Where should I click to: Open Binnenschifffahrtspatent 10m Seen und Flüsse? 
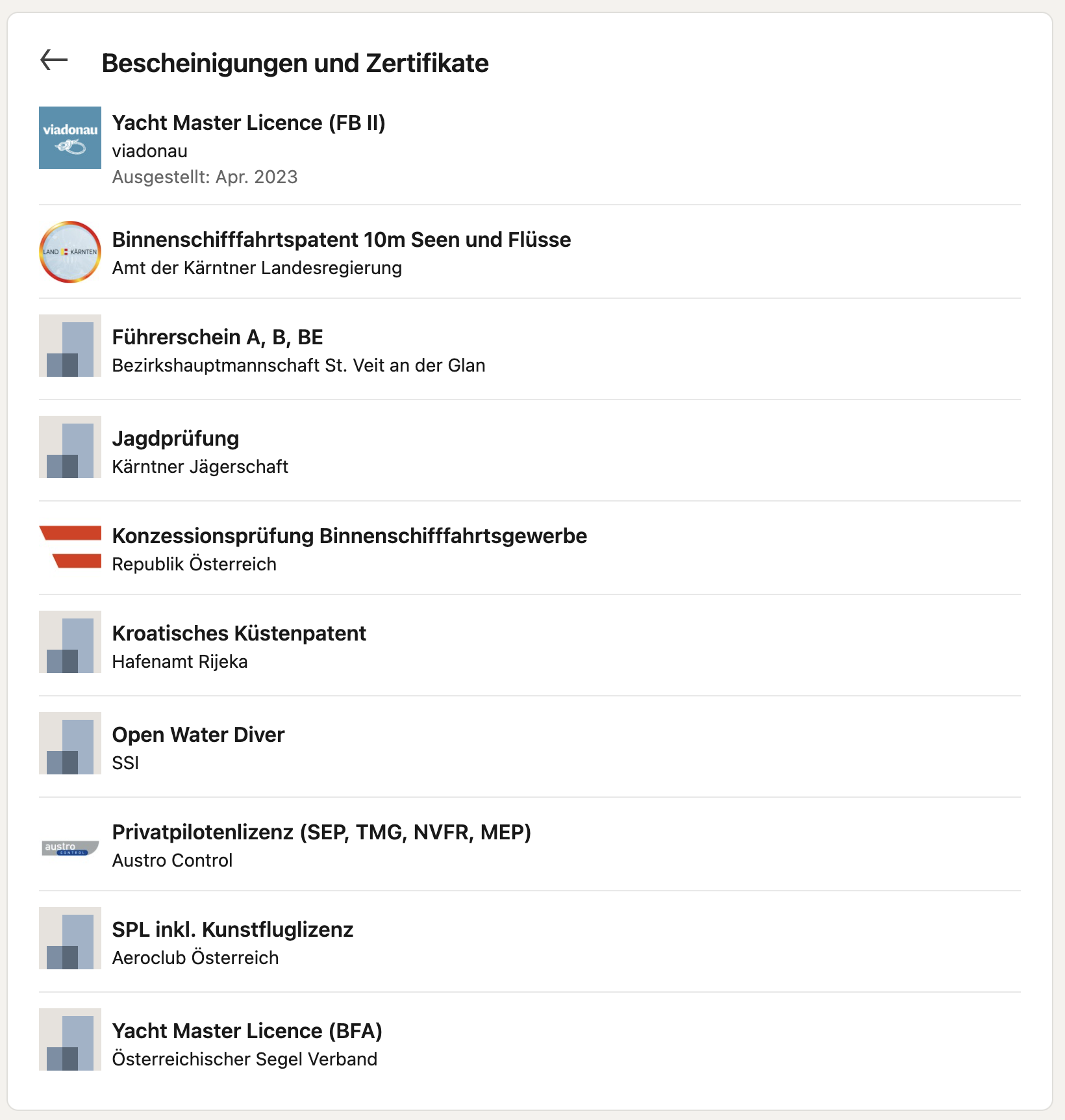tap(341, 240)
